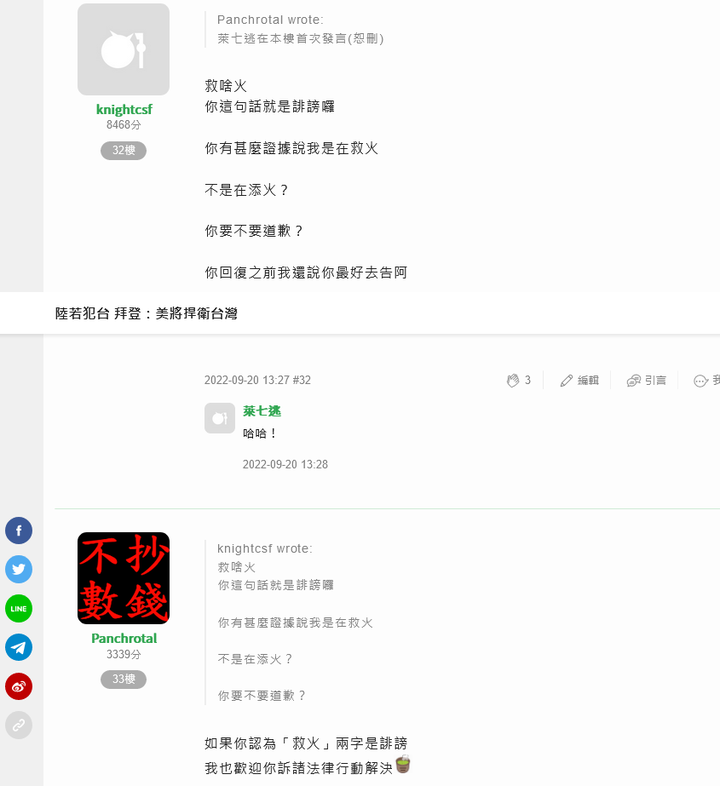Tap the clap reaction on post #32
Image resolution: width=720 pixels, height=786 pixels.
[519, 380]
